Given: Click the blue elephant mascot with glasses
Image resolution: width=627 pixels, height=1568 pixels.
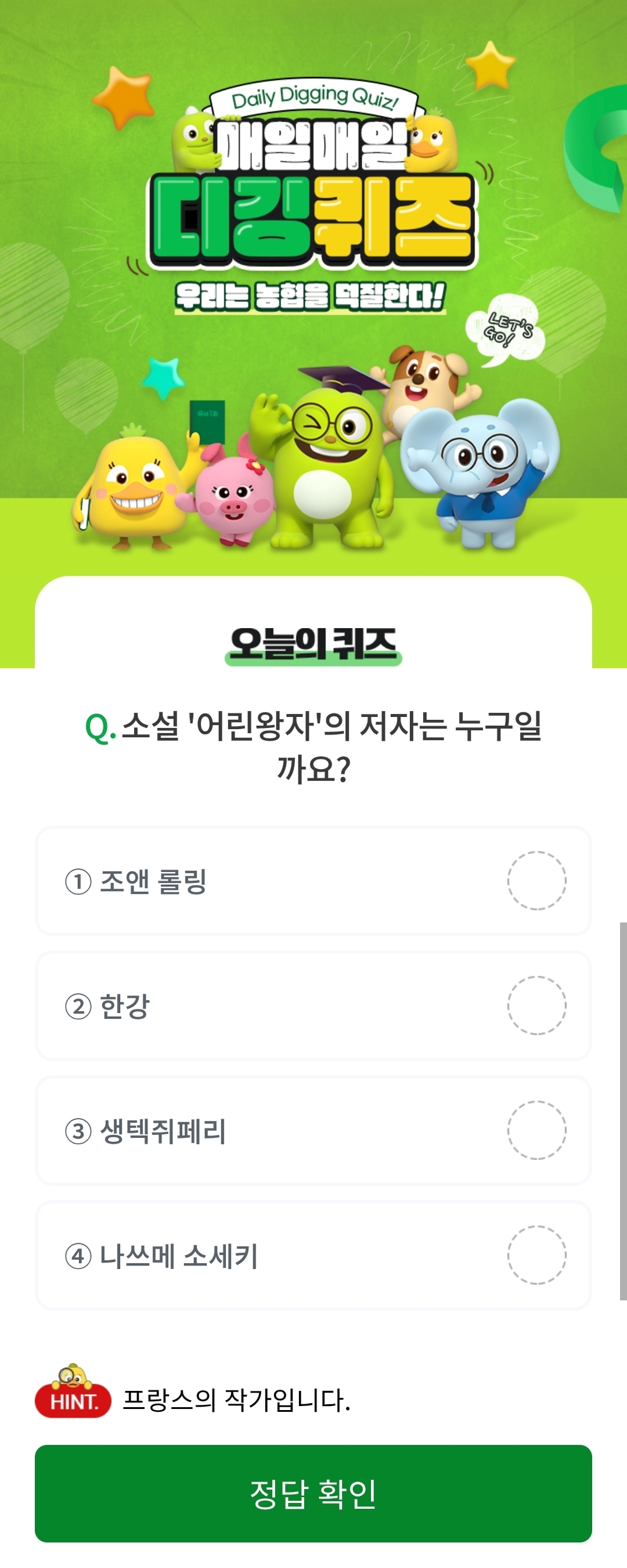Looking at the screenshot, I should click(481, 481).
